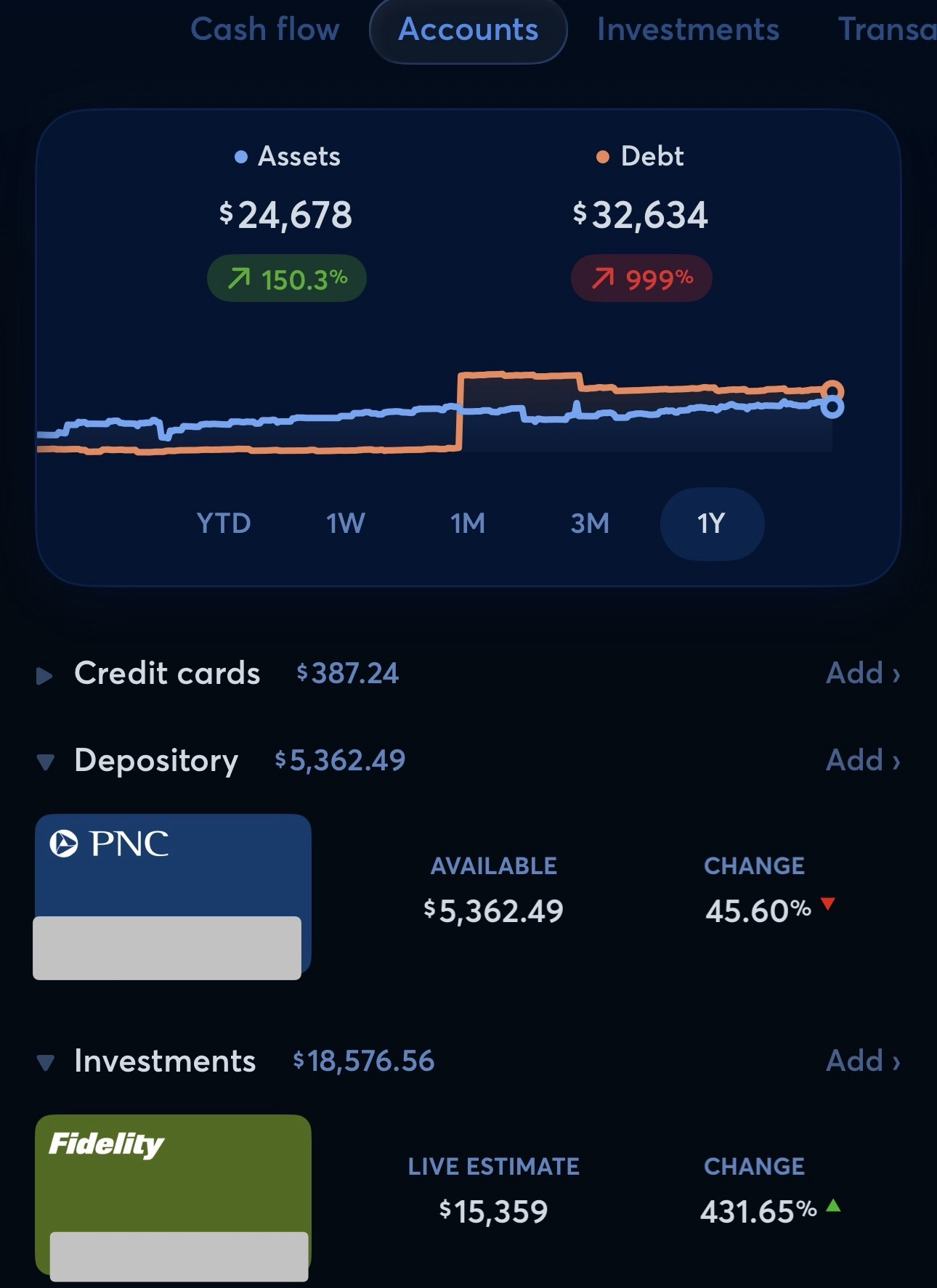Image resolution: width=937 pixels, height=1288 pixels.
Task: Add a depository account
Action: coord(862,760)
